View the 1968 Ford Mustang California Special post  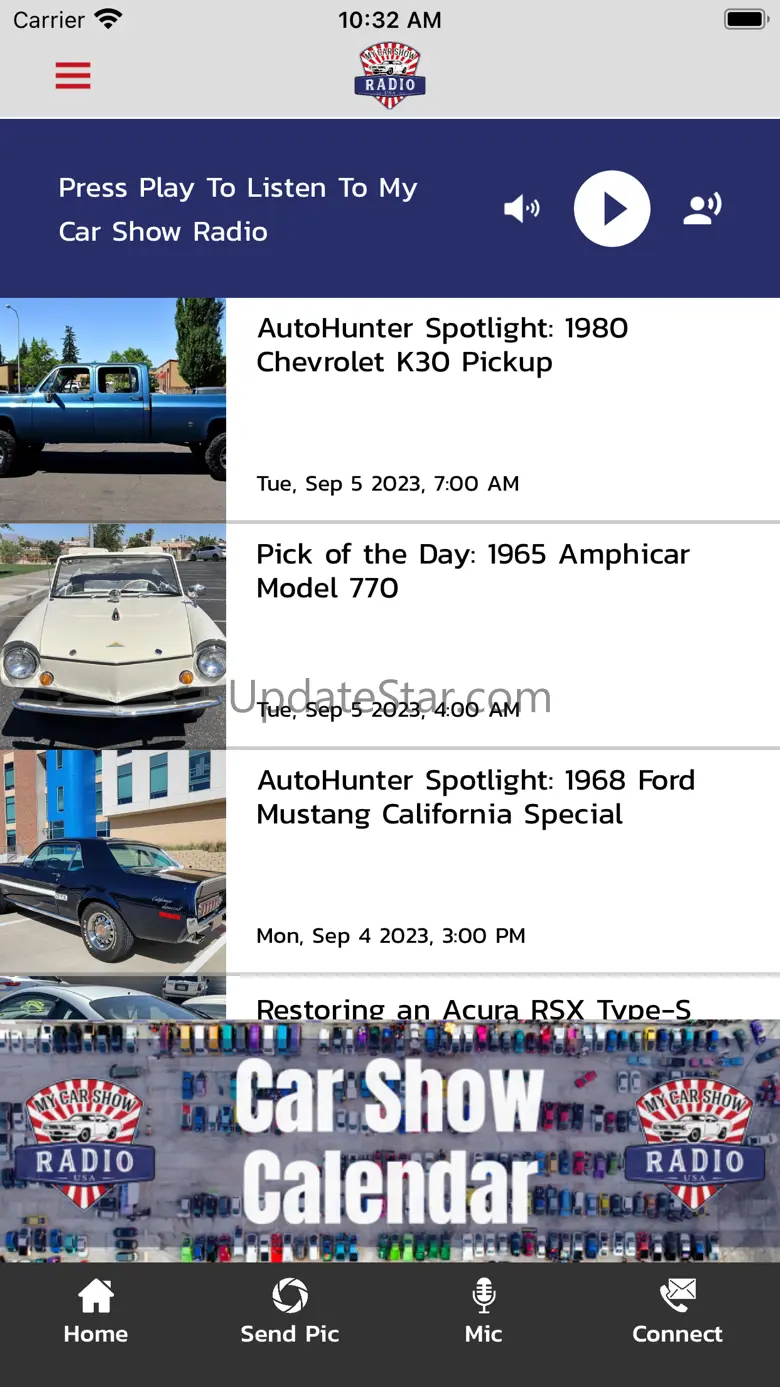(x=475, y=797)
